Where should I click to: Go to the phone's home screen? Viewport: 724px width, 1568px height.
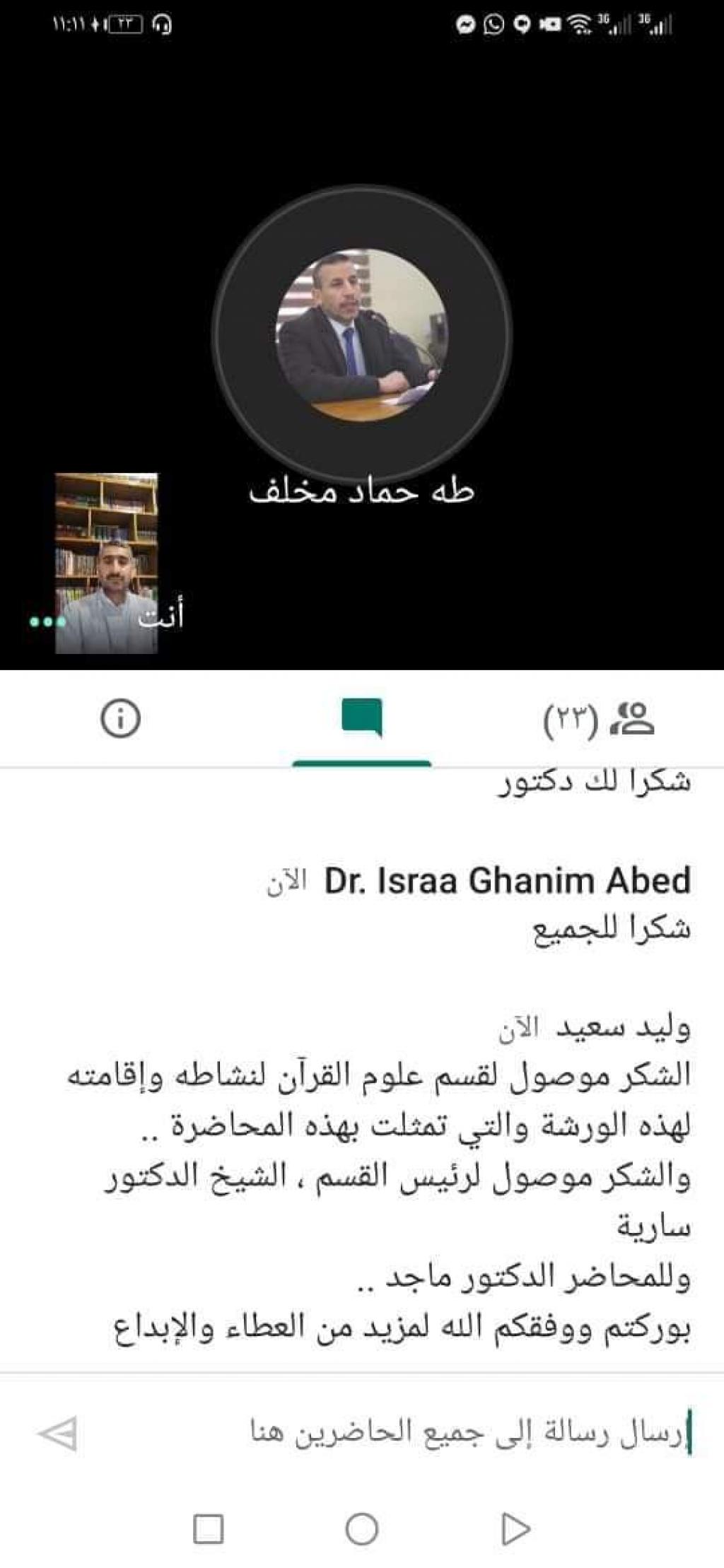coord(361,1528)
